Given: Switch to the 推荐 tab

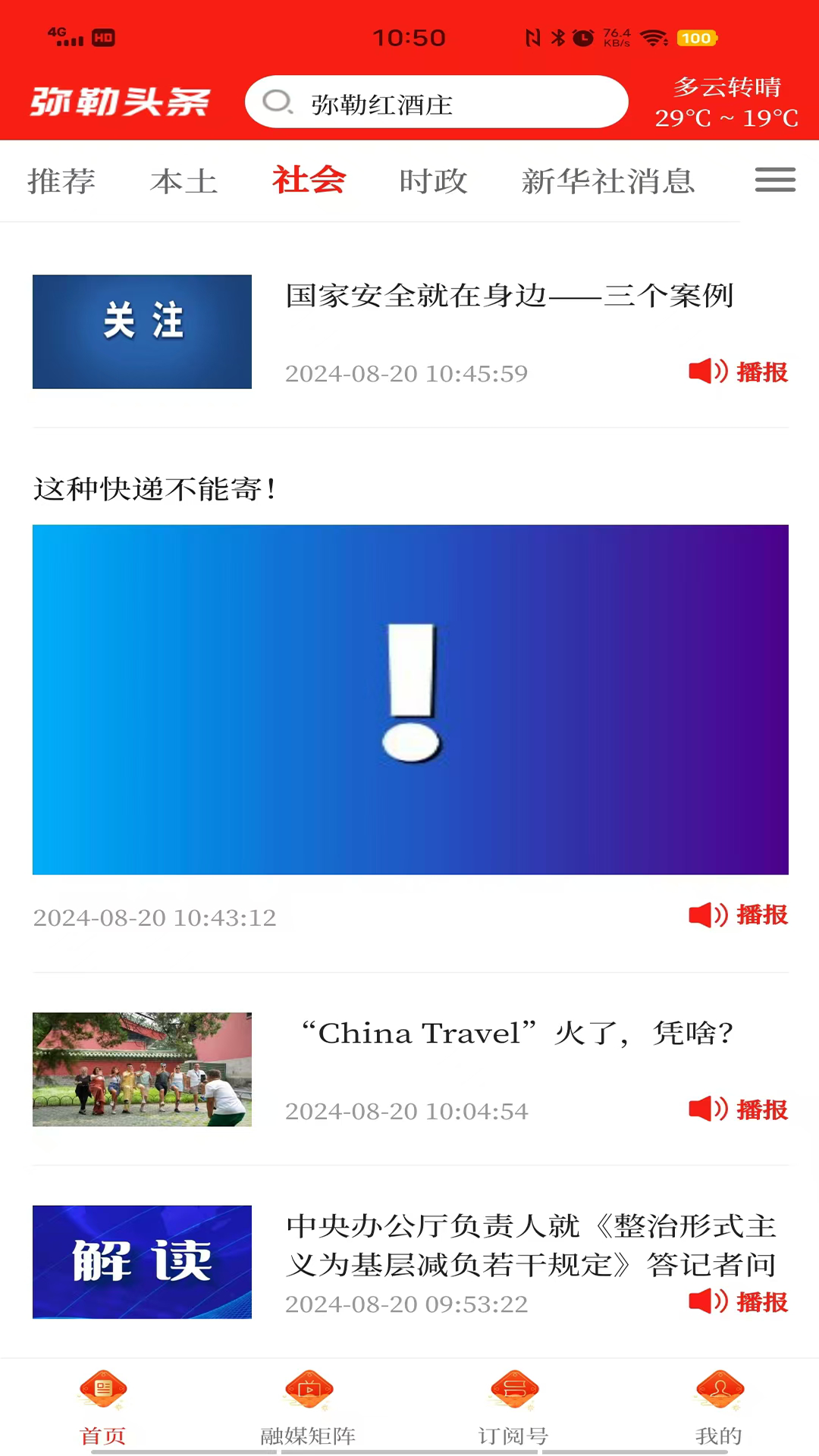Looking at the screenshot, I should tap(61, 181).
